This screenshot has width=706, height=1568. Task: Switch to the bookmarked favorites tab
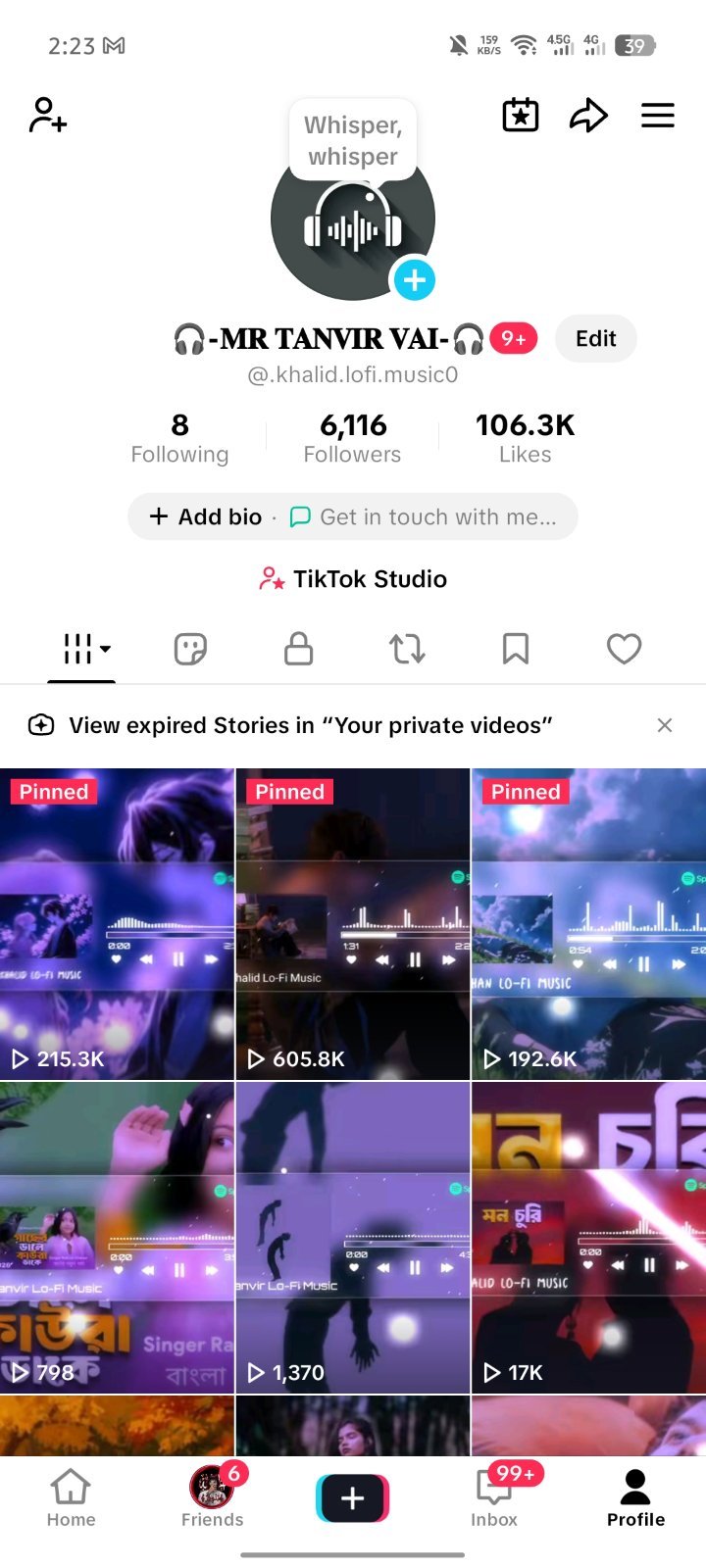(x=516, y=649)
